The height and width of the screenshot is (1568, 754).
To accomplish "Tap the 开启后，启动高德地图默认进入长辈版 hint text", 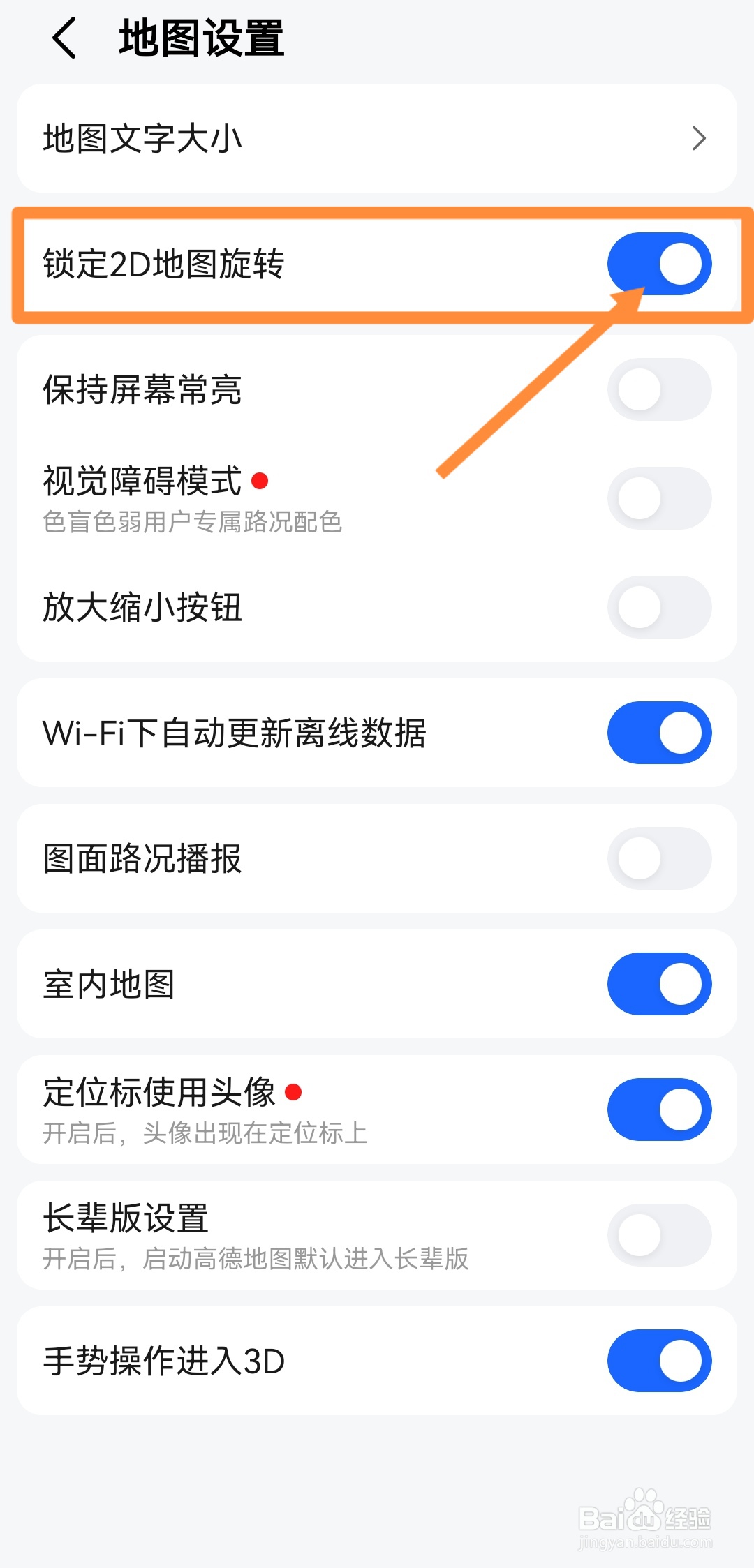I will tap(255, 1260).
